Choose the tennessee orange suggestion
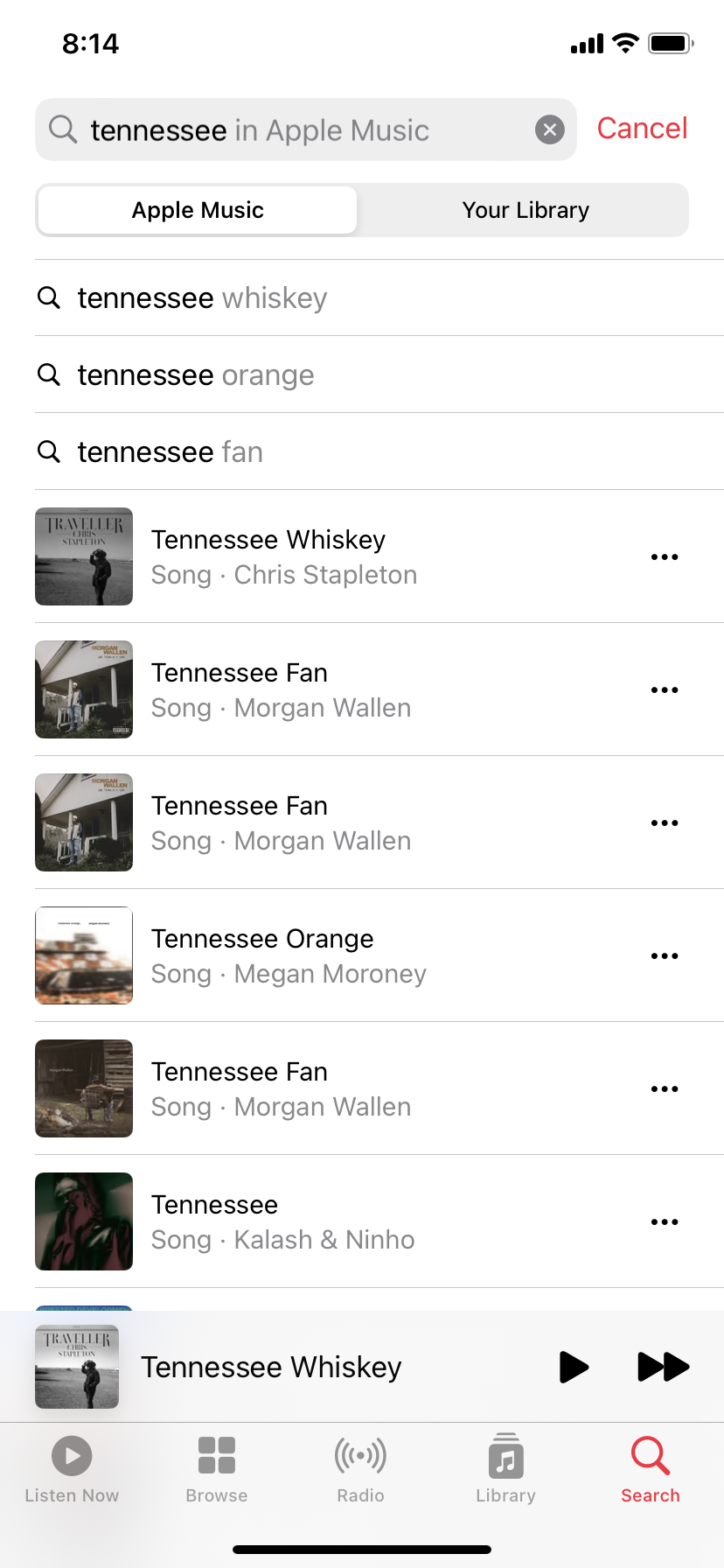The height and width of the screenshot is (1568, 724). pyautogui.click(x=196, y=375)
